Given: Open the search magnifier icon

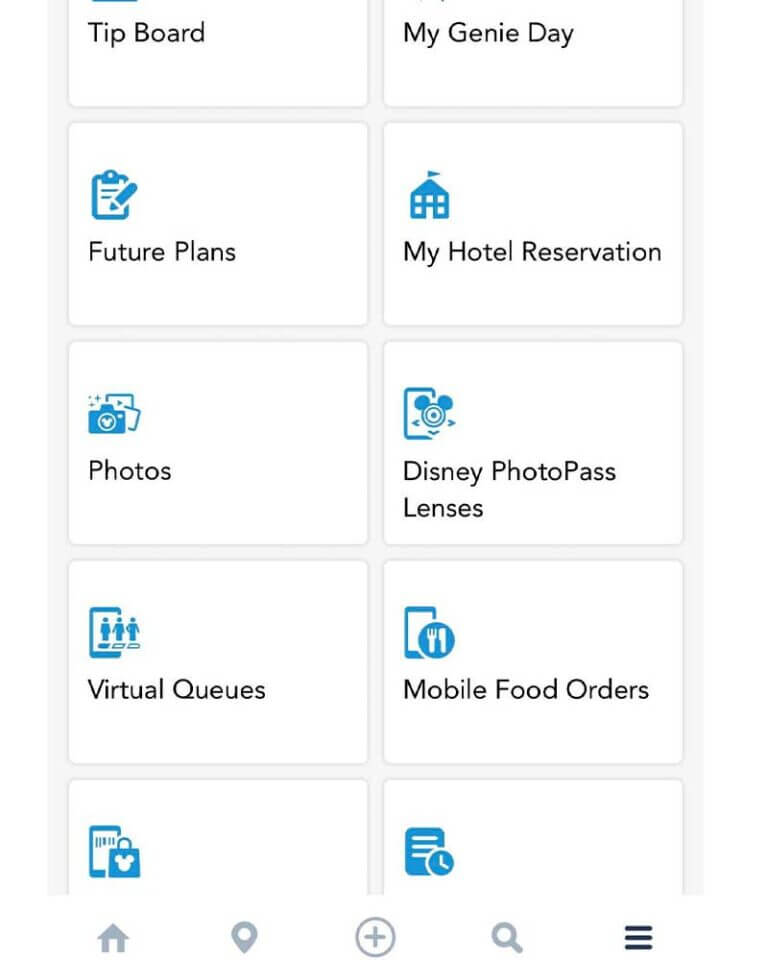Looking at the screenshot, I should click(506, 937).
